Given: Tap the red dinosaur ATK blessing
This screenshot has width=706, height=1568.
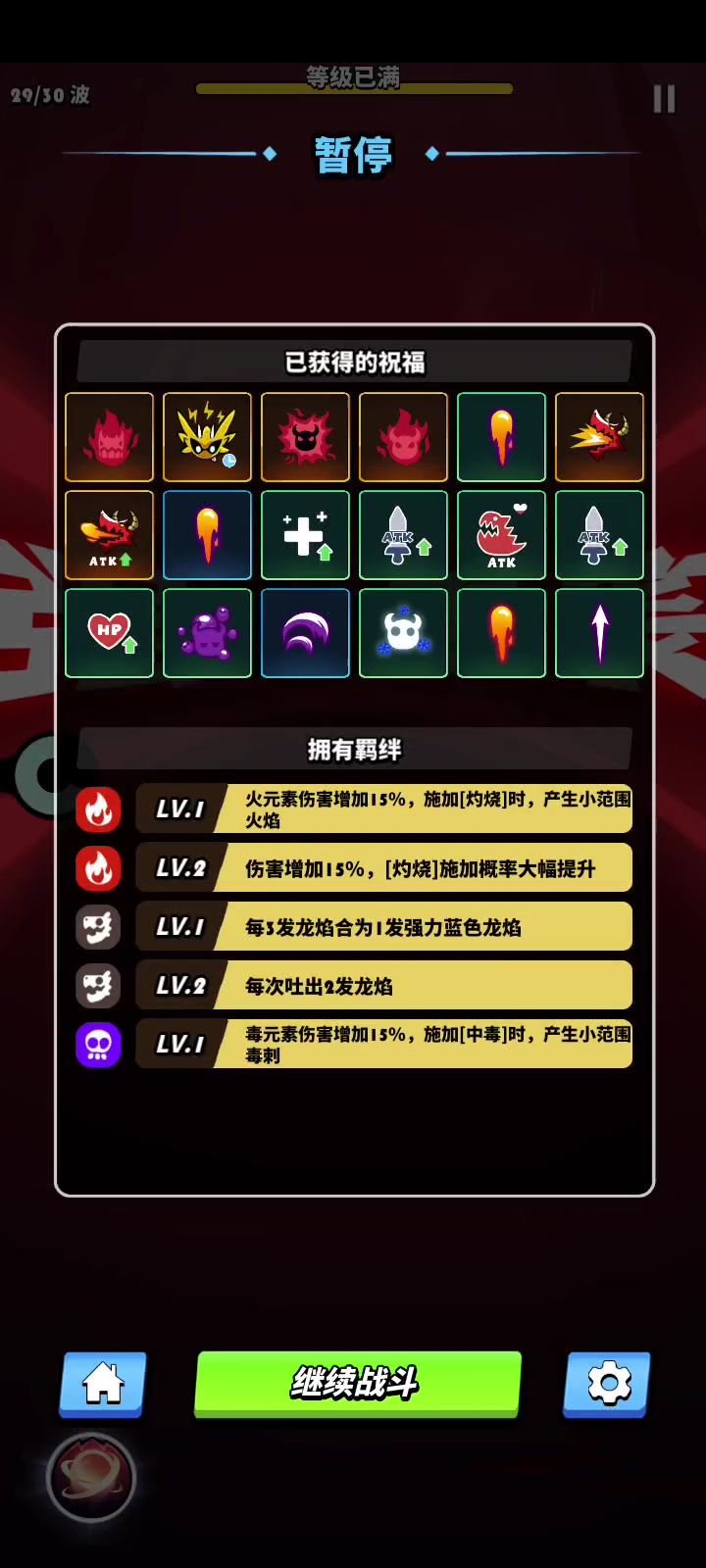Looking at the screenshot, I should pos(501,535).
